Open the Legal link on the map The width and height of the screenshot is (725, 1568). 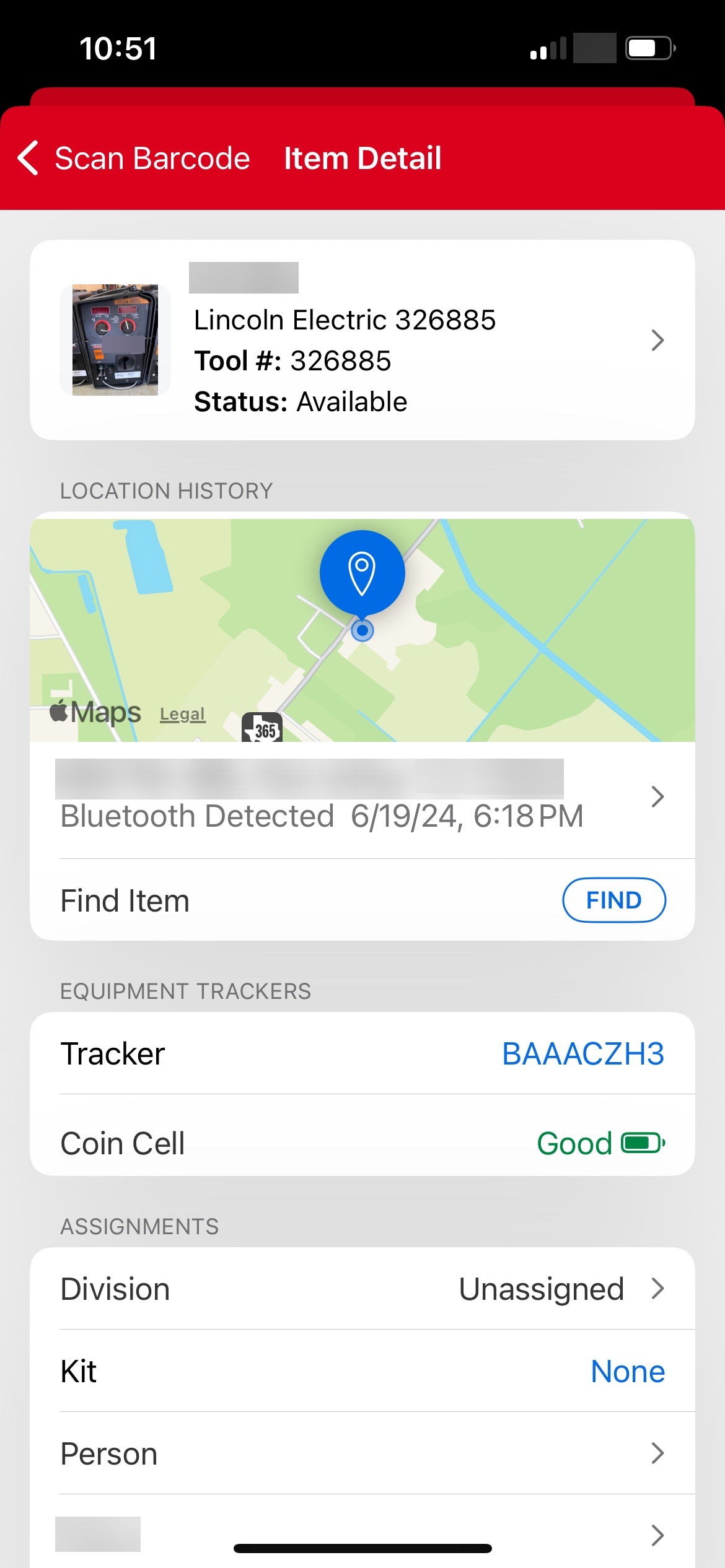pos(182,714)
